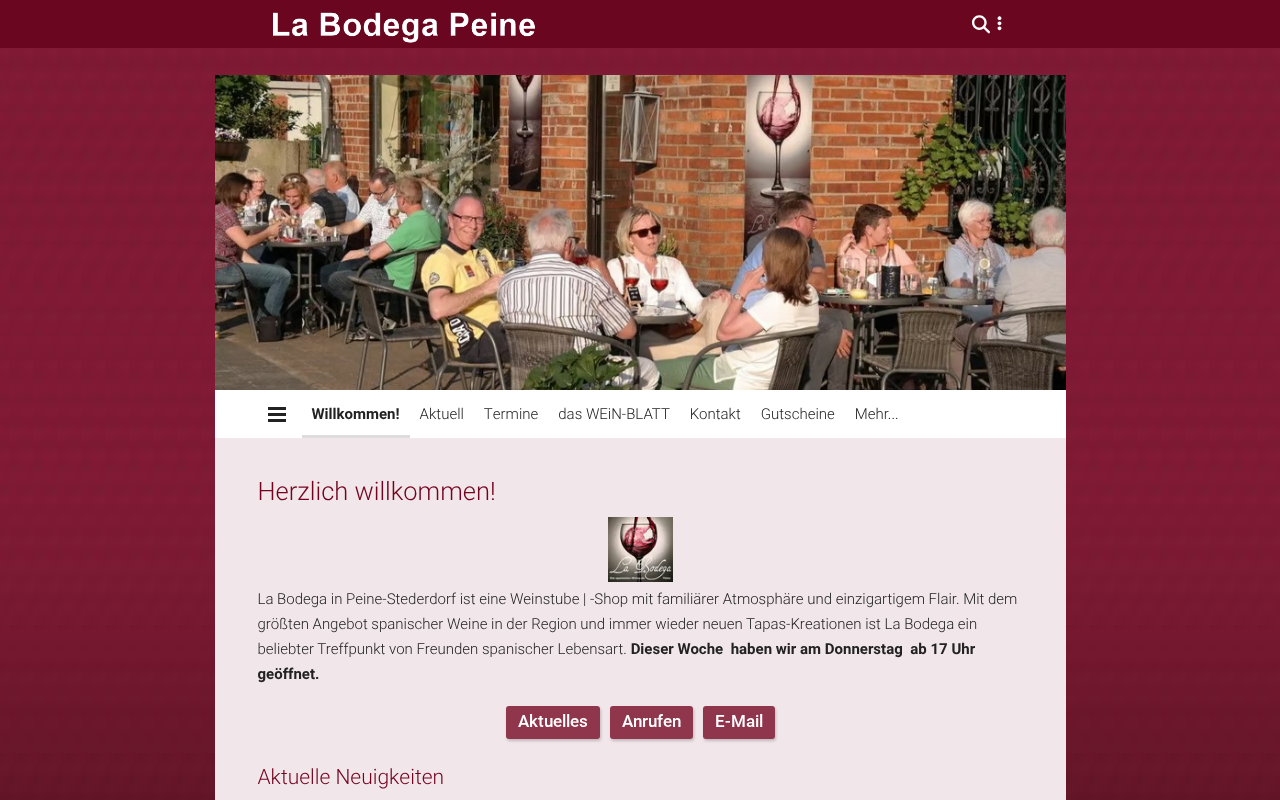
Task: Tap the La Bodega Peine site title
Action: click(x=403, y=25)
